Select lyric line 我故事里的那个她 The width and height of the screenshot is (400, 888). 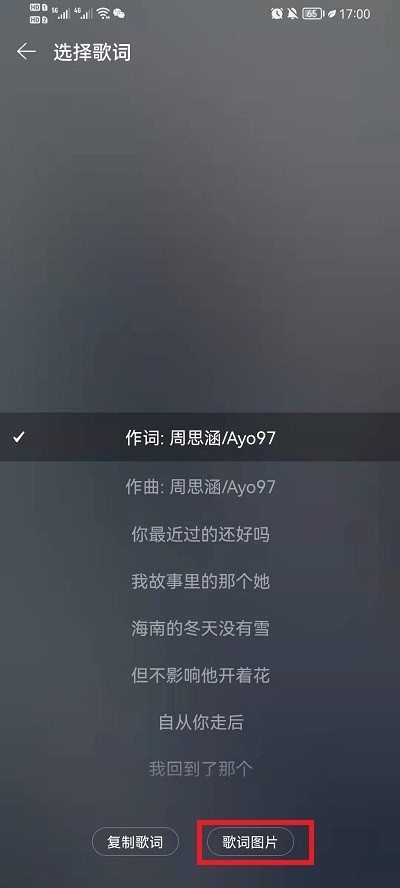(200, 581)
